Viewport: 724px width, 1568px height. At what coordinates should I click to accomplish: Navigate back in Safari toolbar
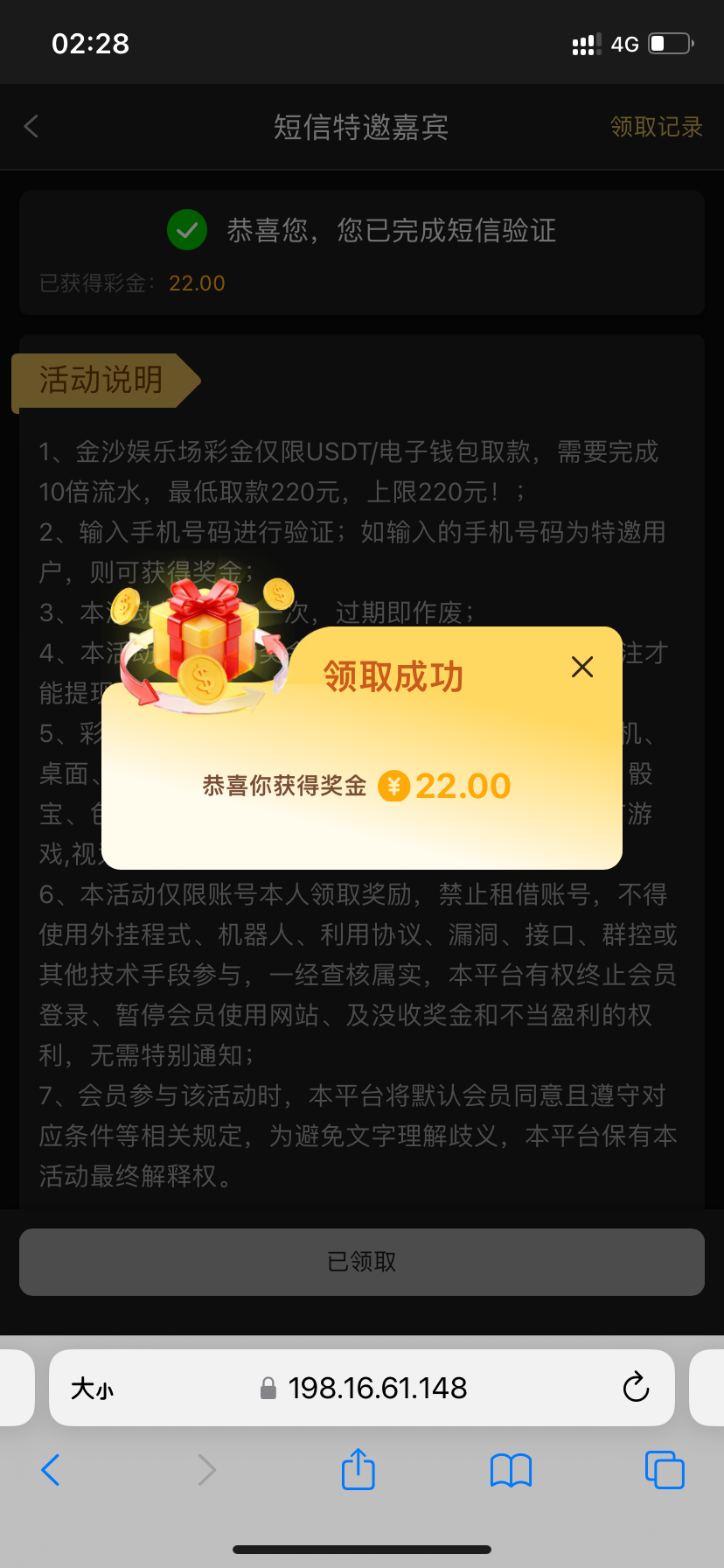(x=51, y=1470)
